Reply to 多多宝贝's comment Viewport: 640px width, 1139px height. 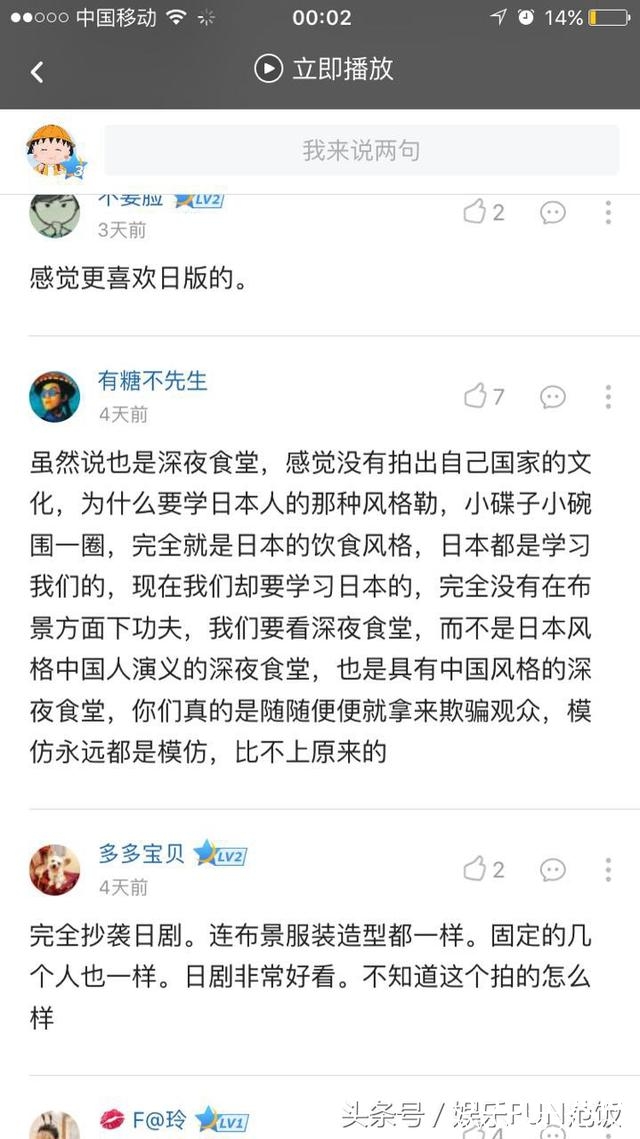tap(553, 869)
